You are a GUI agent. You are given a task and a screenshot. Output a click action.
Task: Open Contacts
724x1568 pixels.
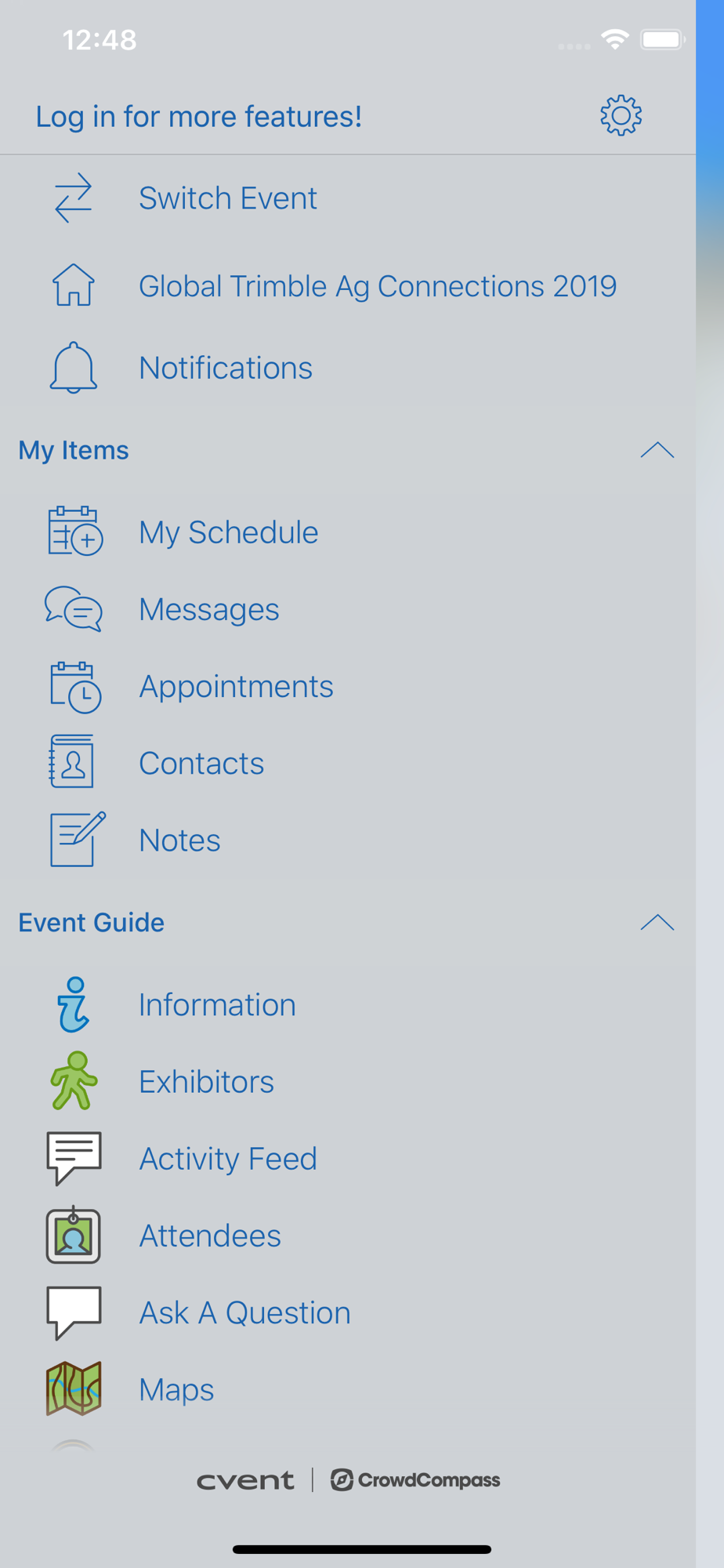[348, 763]
